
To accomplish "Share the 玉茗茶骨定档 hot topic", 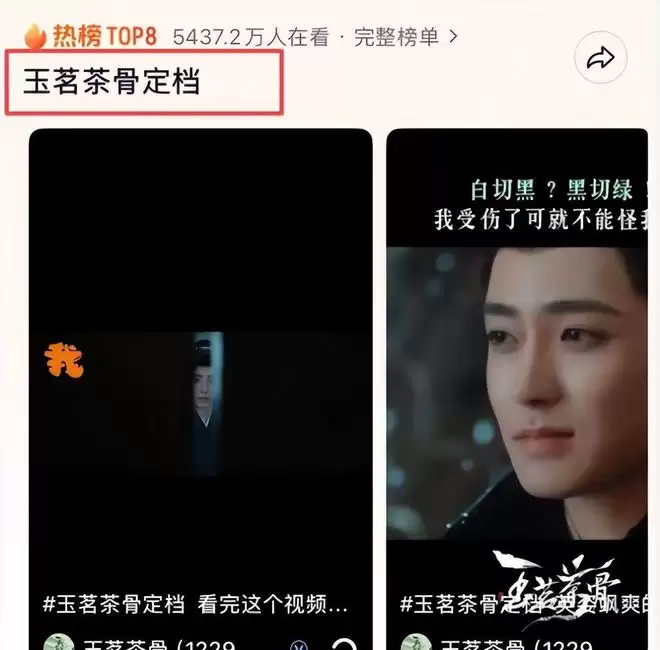I will [600, 59].
